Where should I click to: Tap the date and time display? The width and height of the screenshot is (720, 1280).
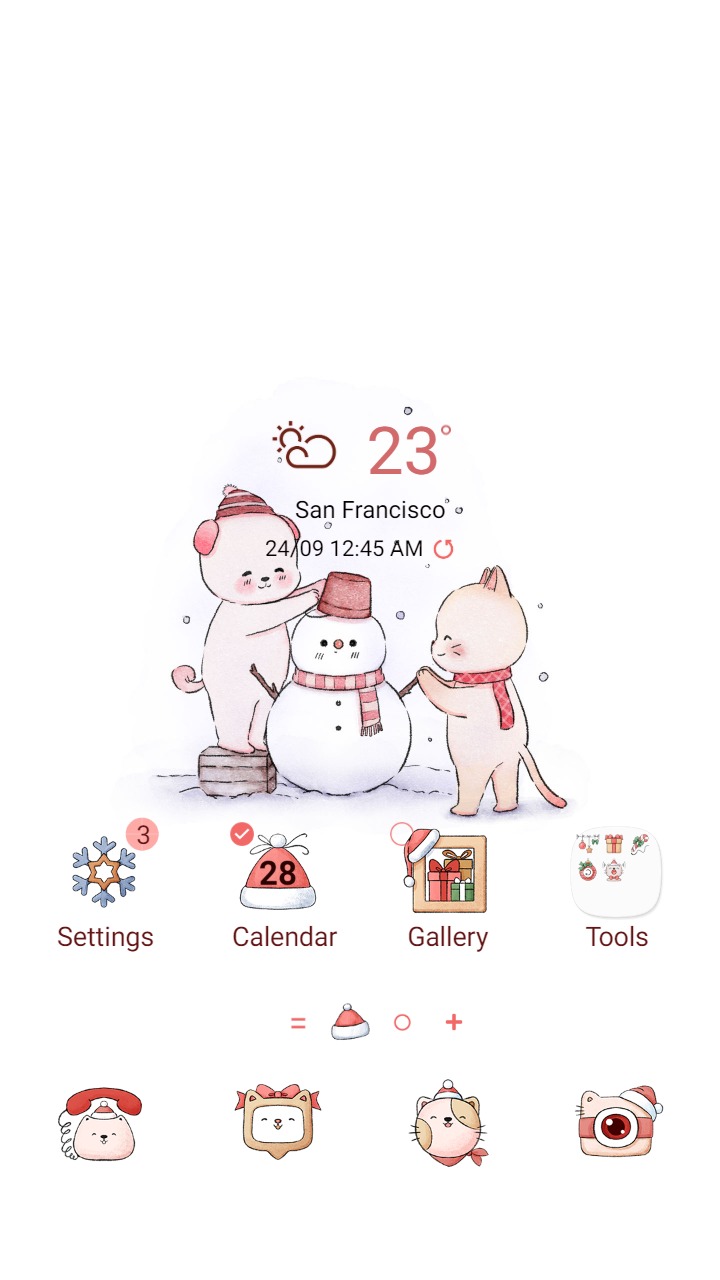[345, 548]
